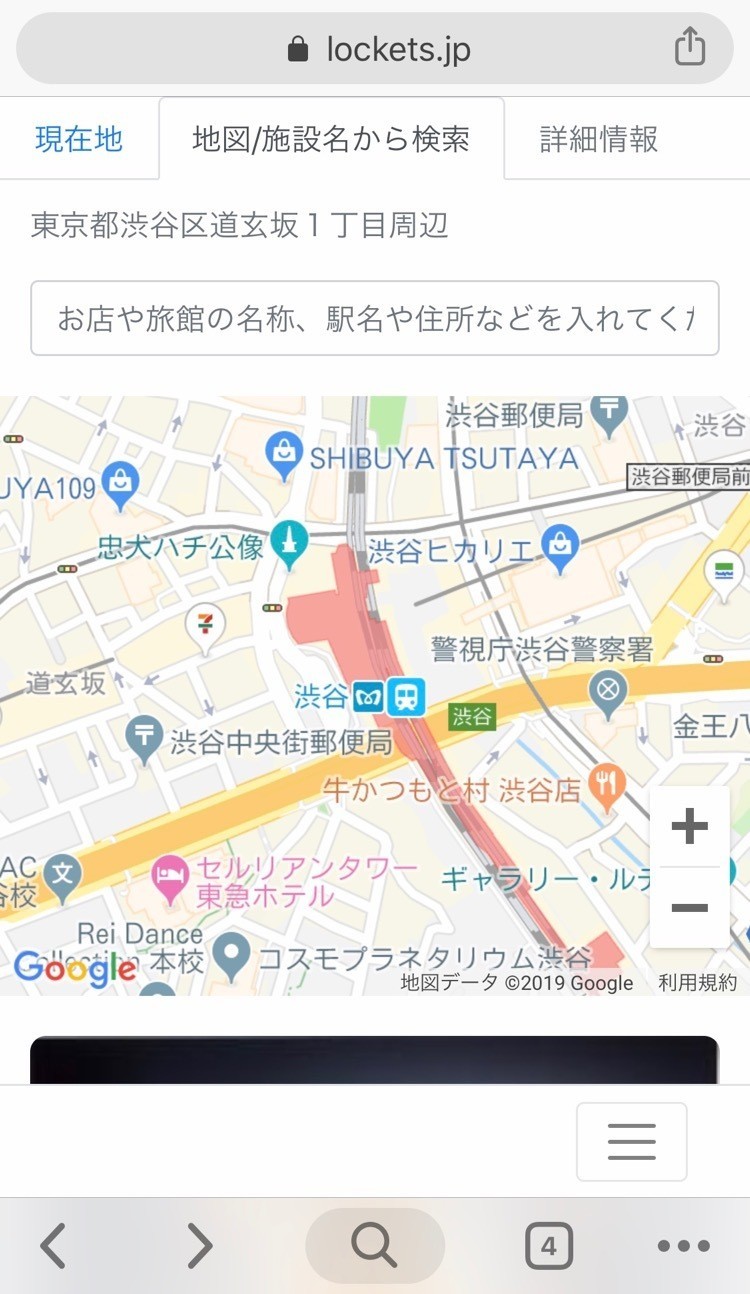750x1294 pixels.
Task: Open the 渋谷ヒカリエ shopping marker
Action: (560, 544)
